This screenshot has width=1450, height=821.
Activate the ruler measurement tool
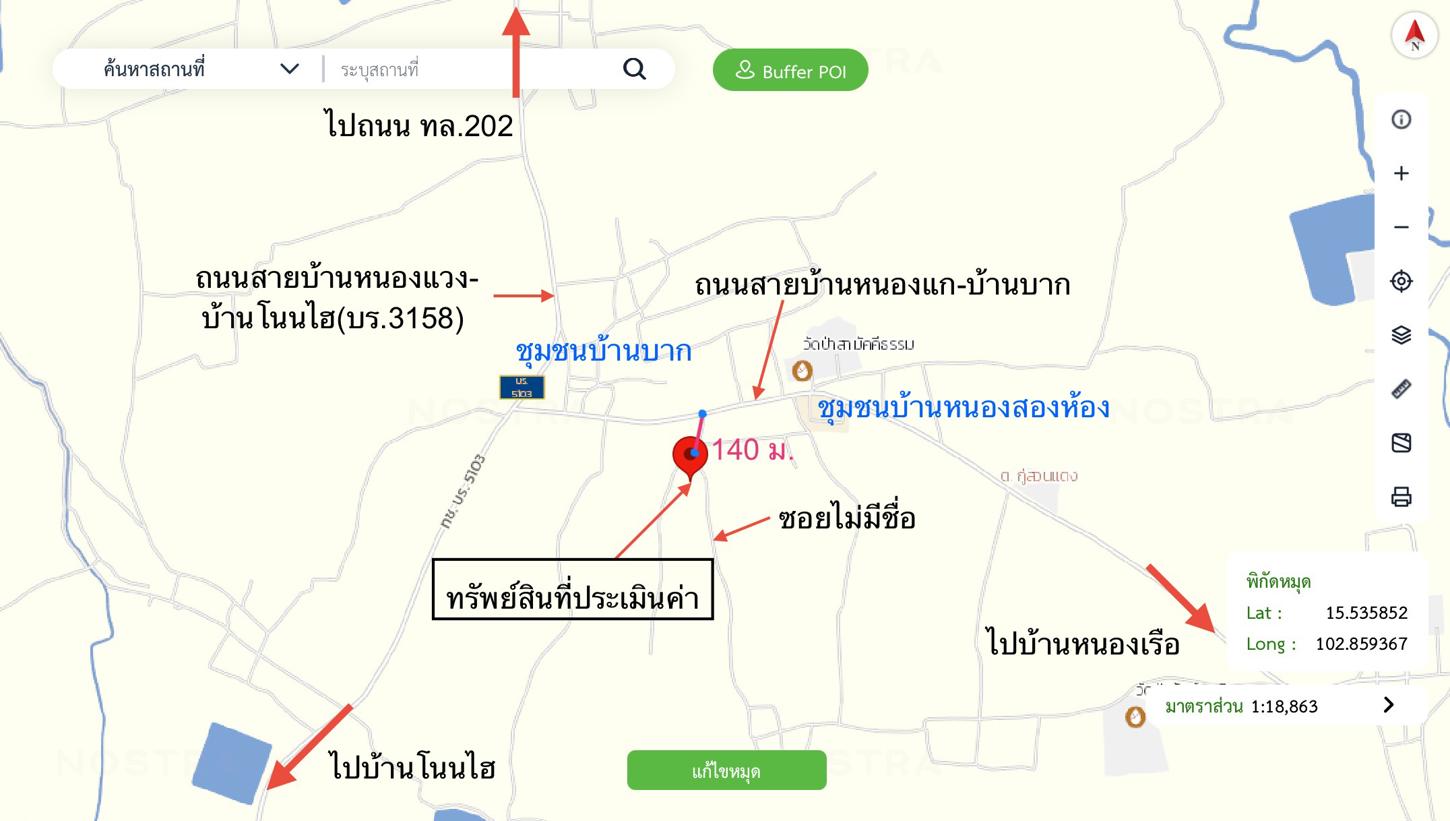[1401, 389]
